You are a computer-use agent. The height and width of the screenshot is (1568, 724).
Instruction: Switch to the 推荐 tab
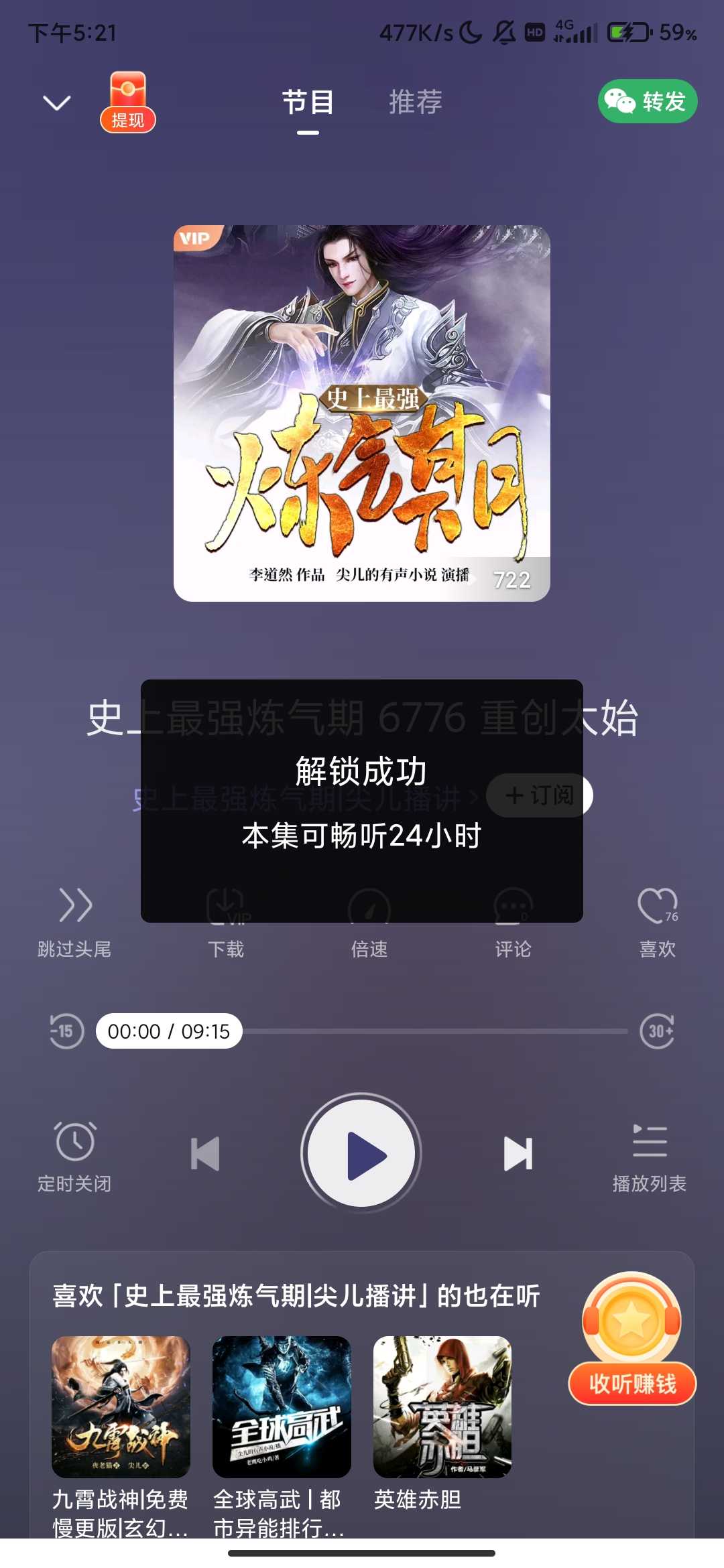(x=414, y=102)
